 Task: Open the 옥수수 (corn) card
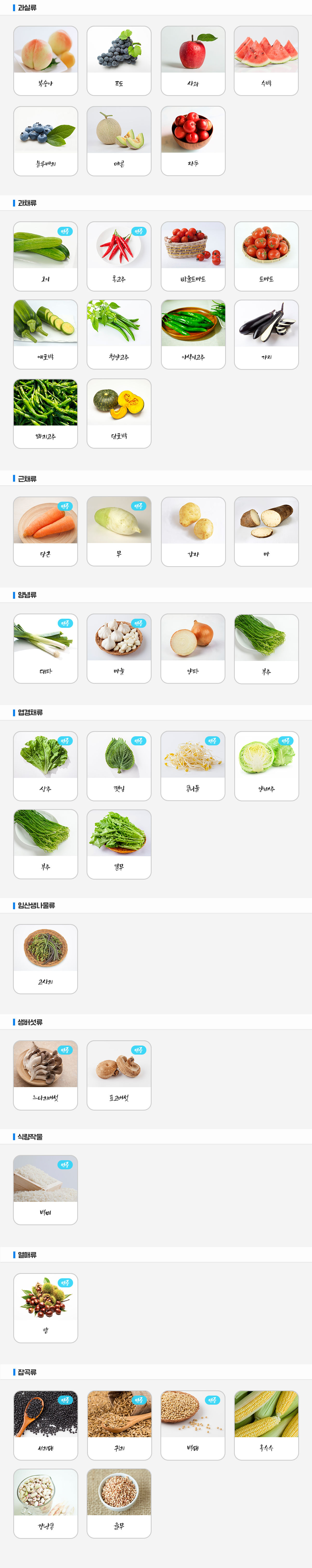coord(266,1425)
